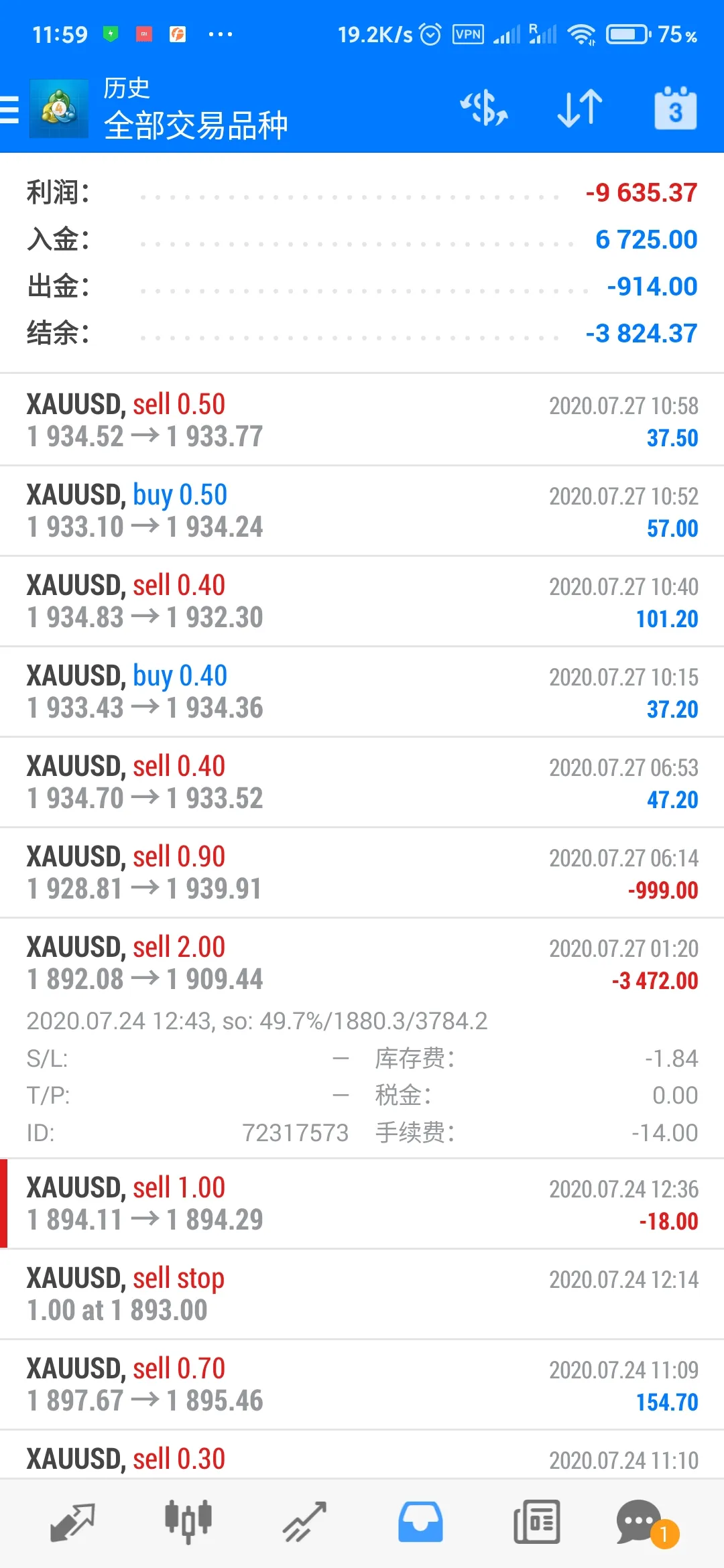Switch to the Trade tab
The image size is (724, 1568).
click(x=304, y=1522)
